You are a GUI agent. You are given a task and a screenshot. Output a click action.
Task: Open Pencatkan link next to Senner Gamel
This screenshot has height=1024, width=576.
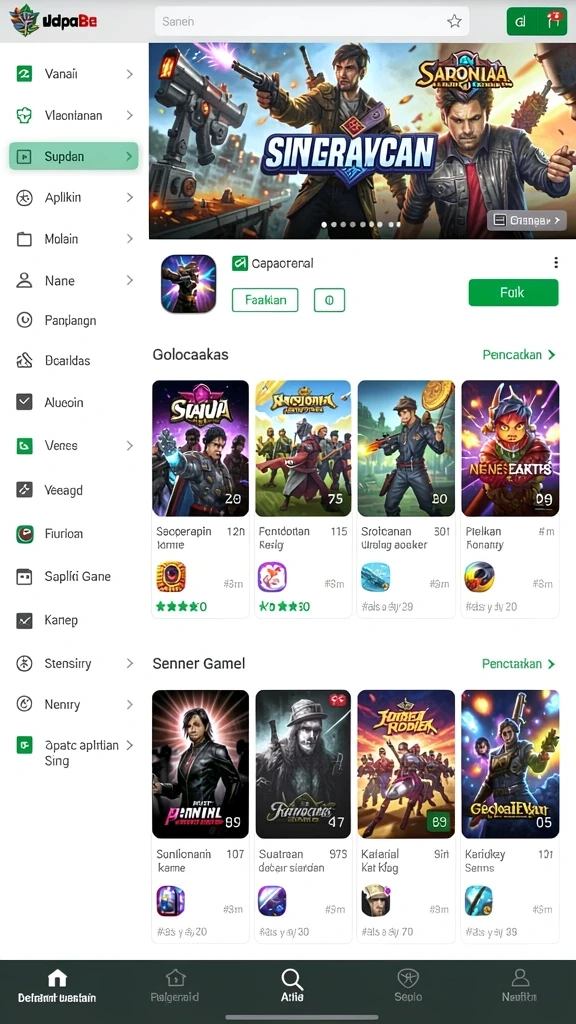point(519,664)
